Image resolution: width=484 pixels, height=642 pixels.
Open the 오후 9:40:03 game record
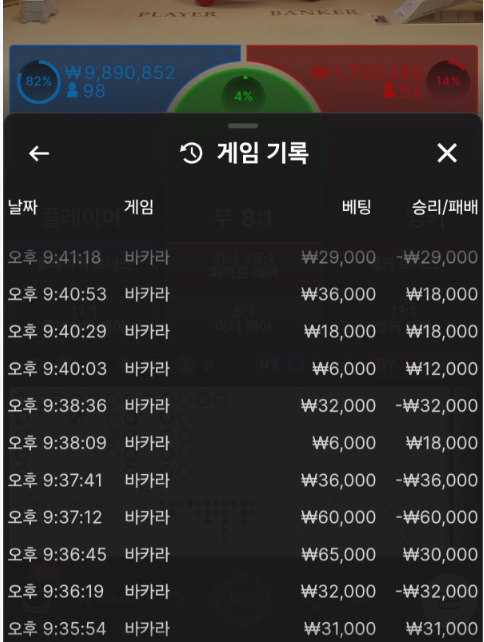[243, 368]
